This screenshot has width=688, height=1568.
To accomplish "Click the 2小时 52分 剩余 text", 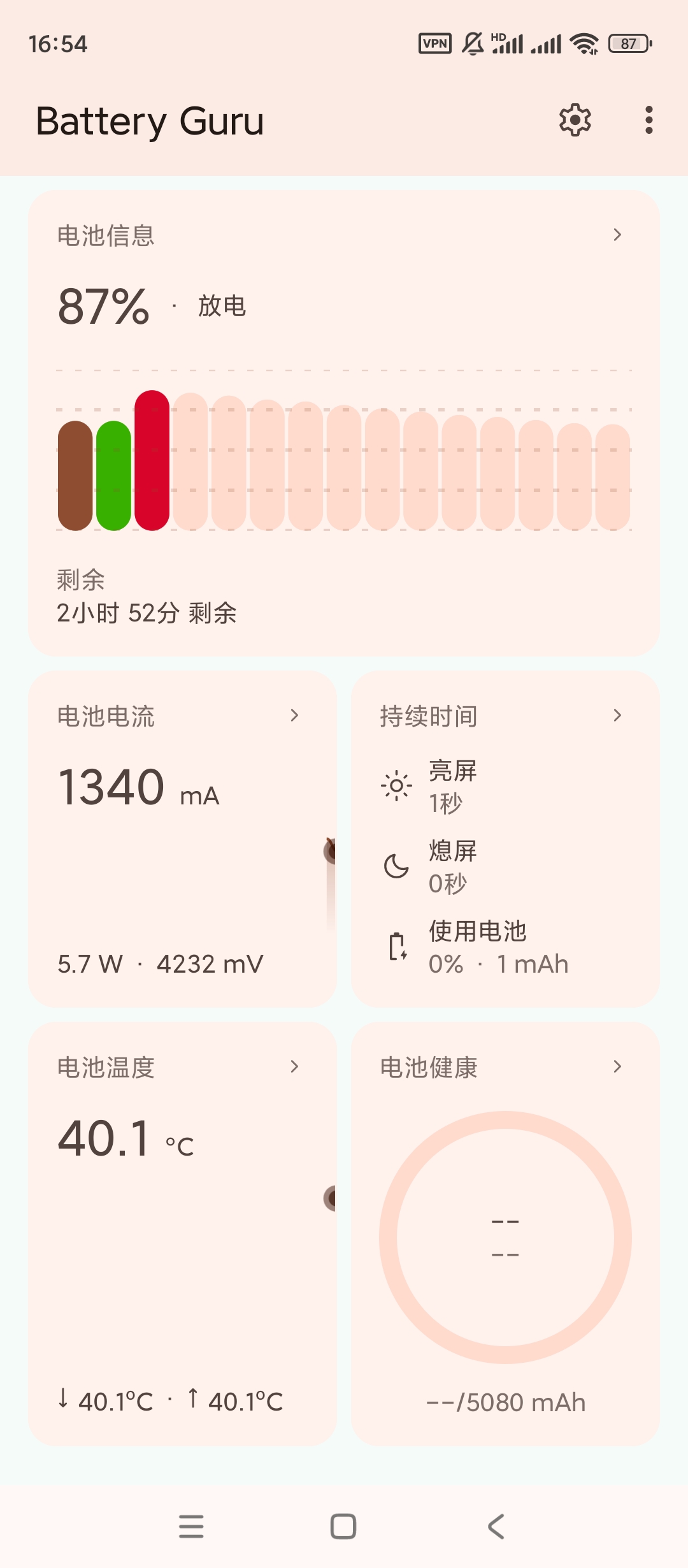I will (x=145, y=614).
